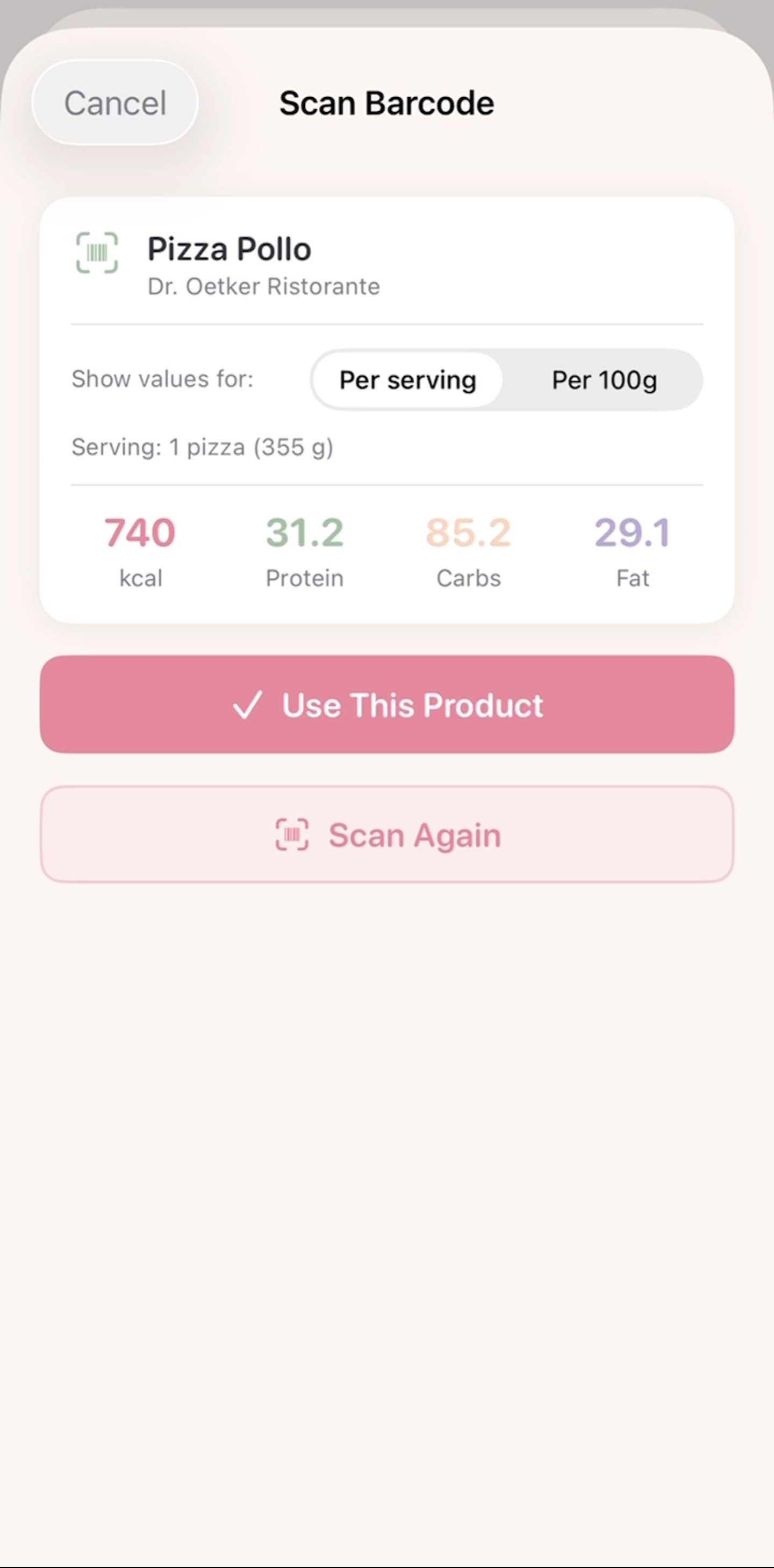Switch to Per 100g values
The image size is (774, 1568).
[x=604, y=380]
